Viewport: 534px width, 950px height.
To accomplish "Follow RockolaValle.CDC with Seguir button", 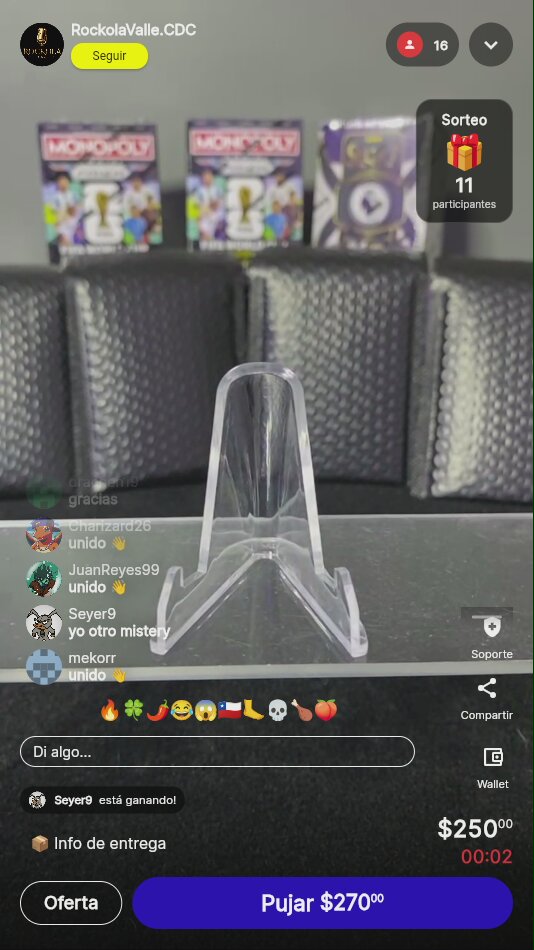I will pyautogui.click(x=109, y=56).
